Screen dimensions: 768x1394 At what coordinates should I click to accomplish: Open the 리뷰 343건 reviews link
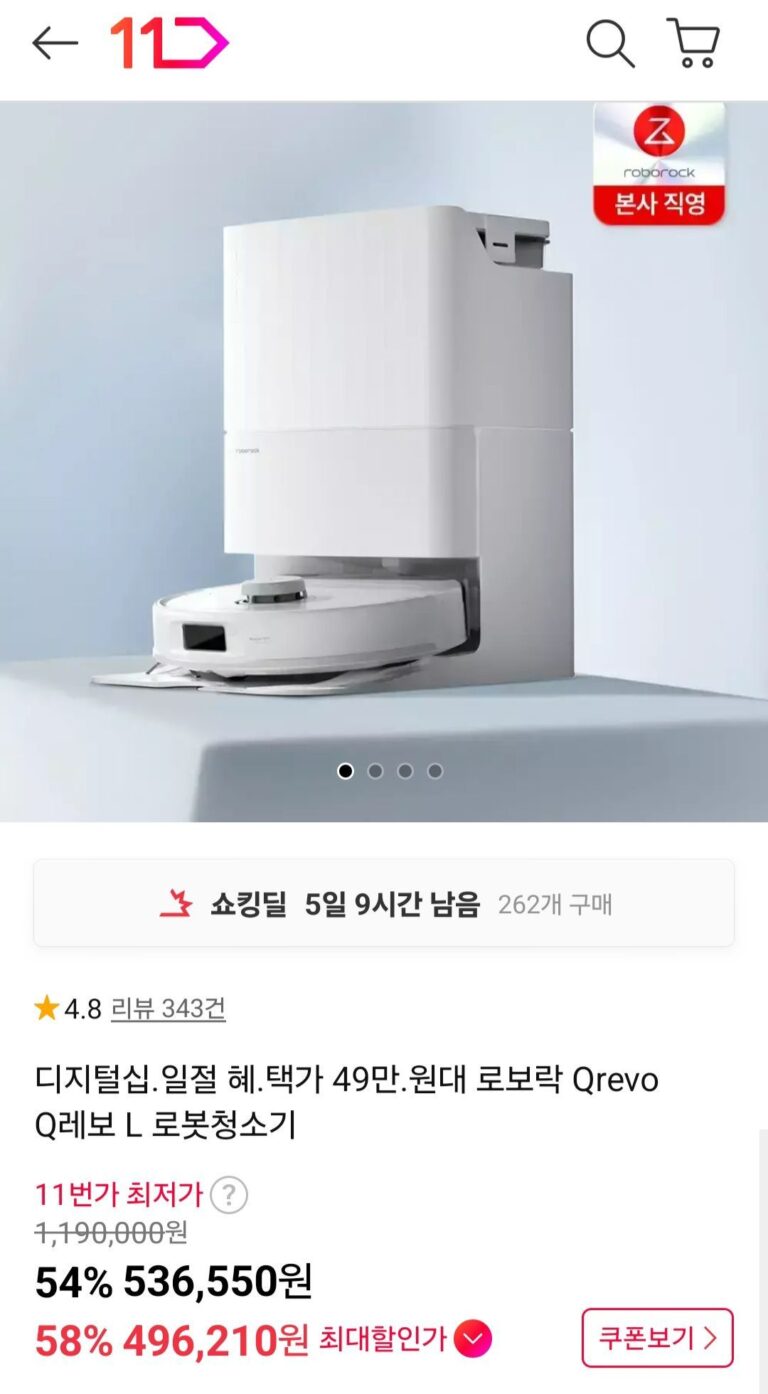[x=168, y=1008]
